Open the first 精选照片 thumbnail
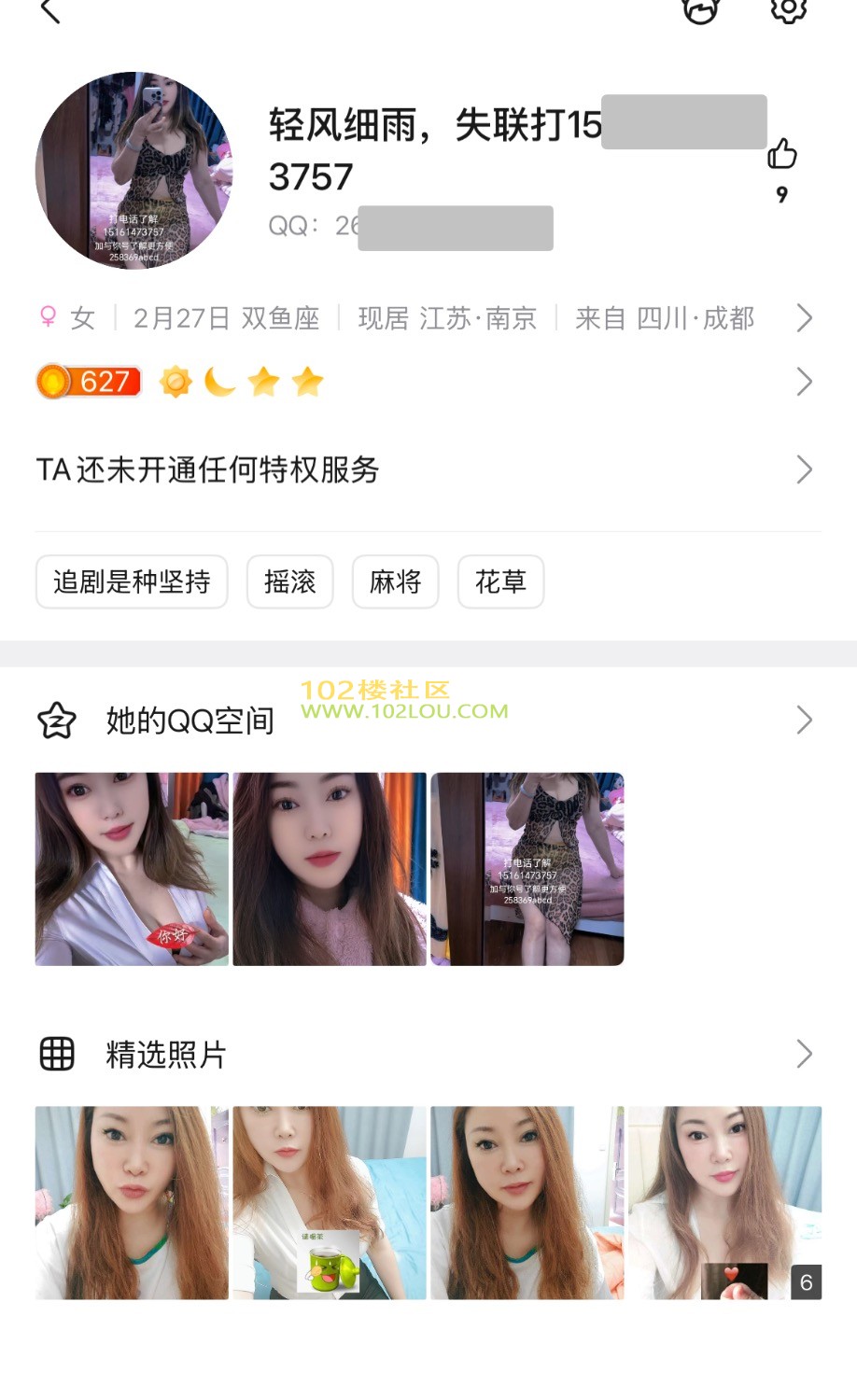857x1400 pixels. pos(132,1203)
